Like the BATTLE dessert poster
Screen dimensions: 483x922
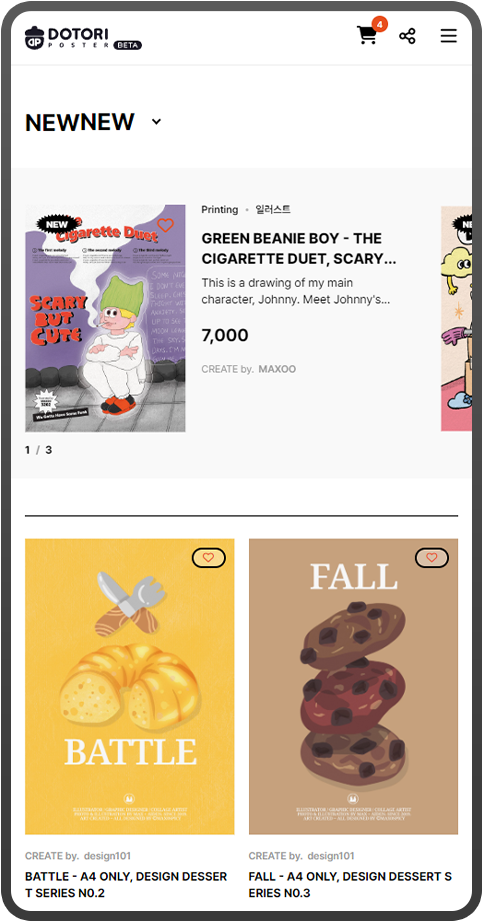click(x=208, y=557)
